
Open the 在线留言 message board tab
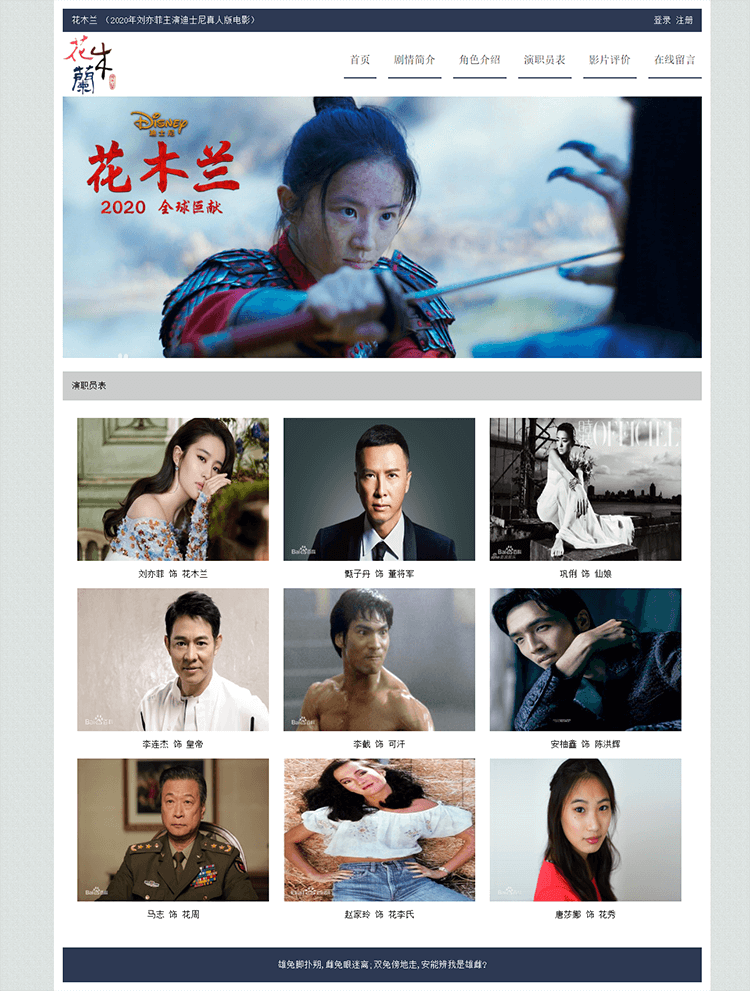click(x=674, y=60)
